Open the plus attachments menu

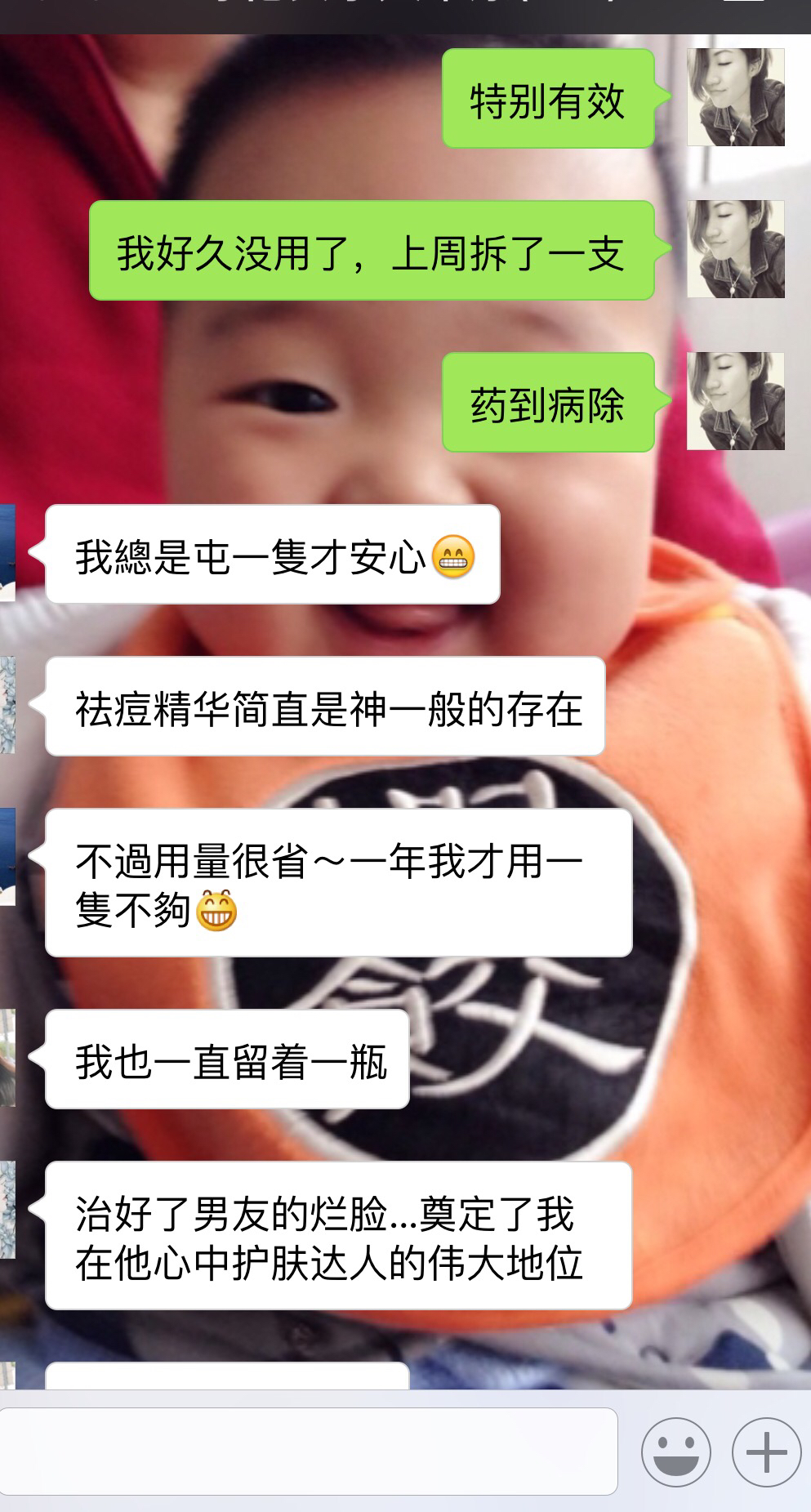click(765, 1452)
